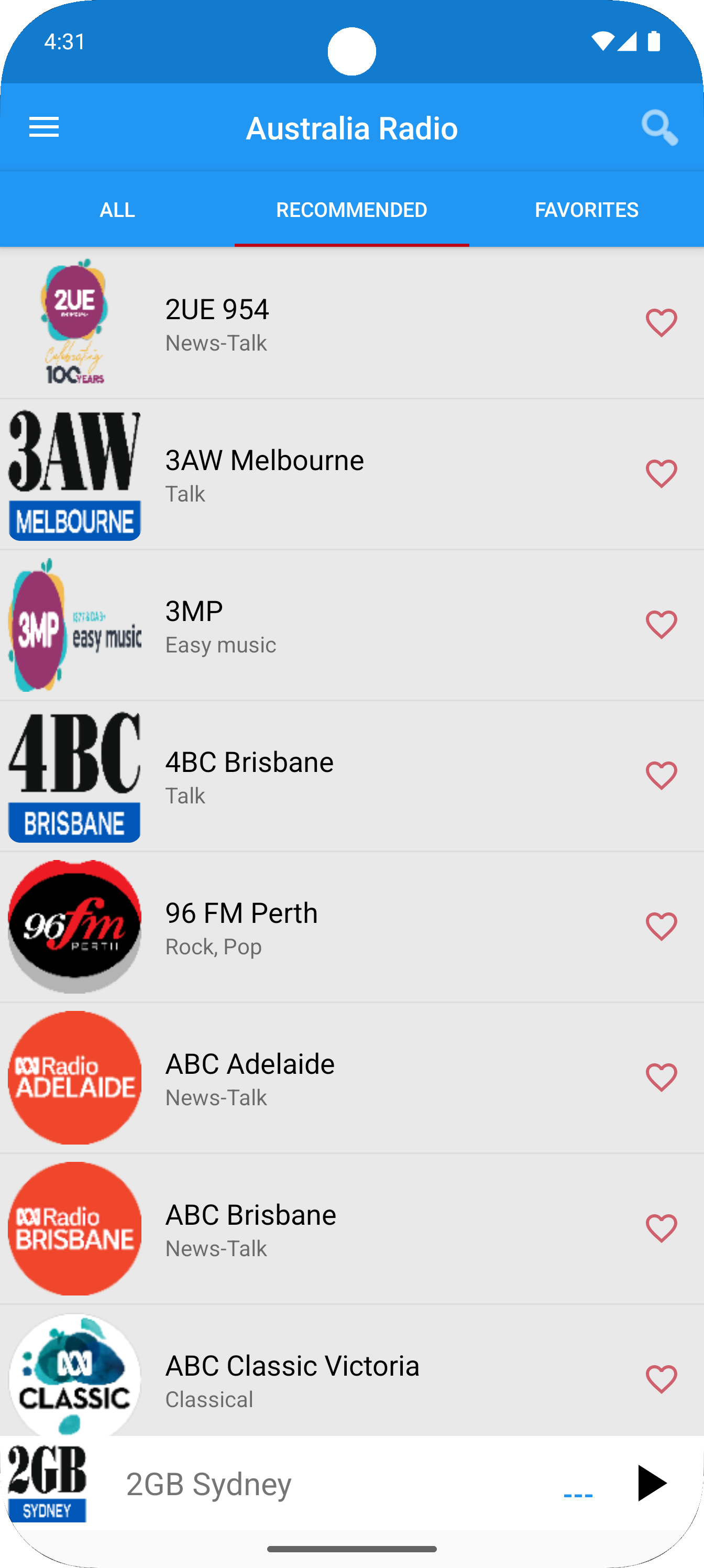Image resolution: width=704 pixels, height=1568 pixels.
Task: Favorite the 2UE 954 station
Action: coord(661,323)
